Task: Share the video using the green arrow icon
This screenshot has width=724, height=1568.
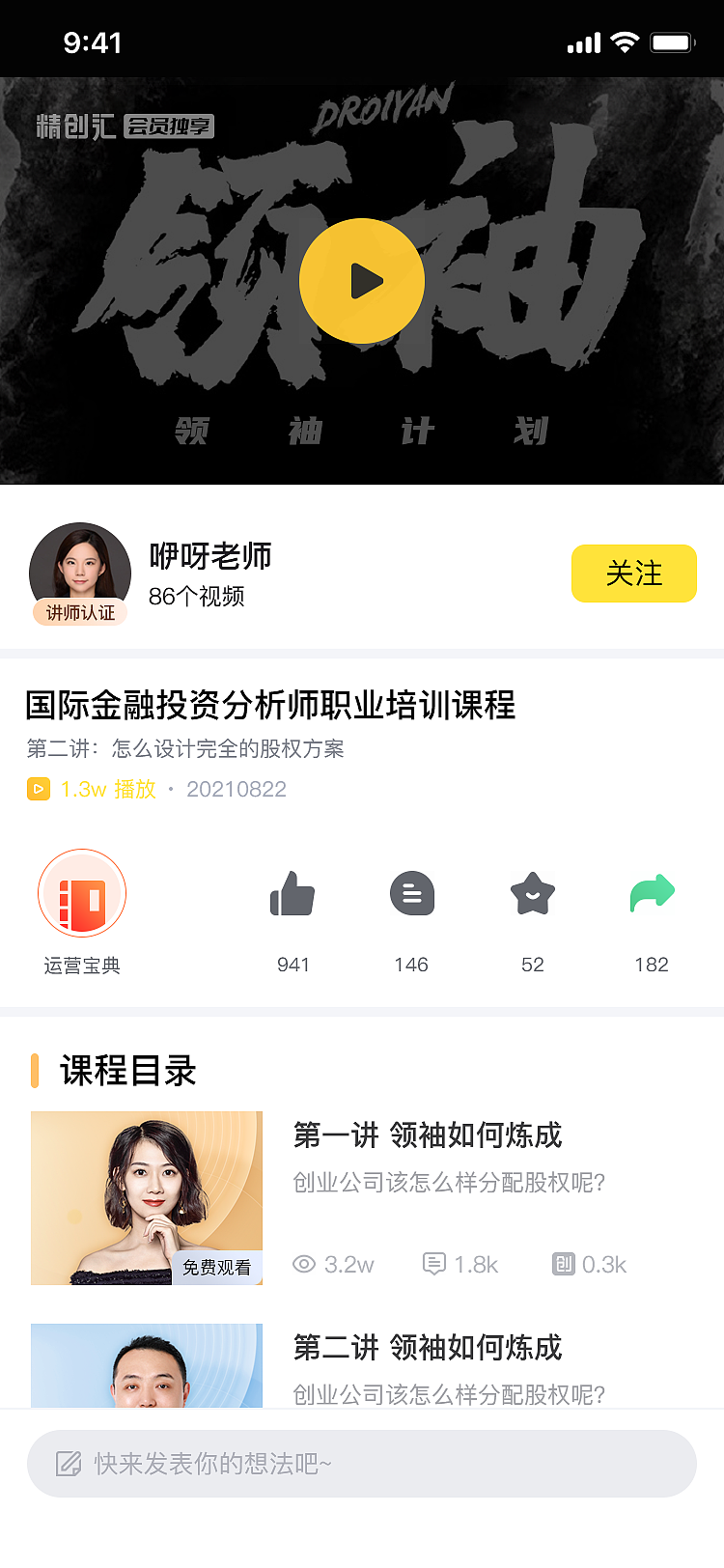Action: click(x=652, y=893)
